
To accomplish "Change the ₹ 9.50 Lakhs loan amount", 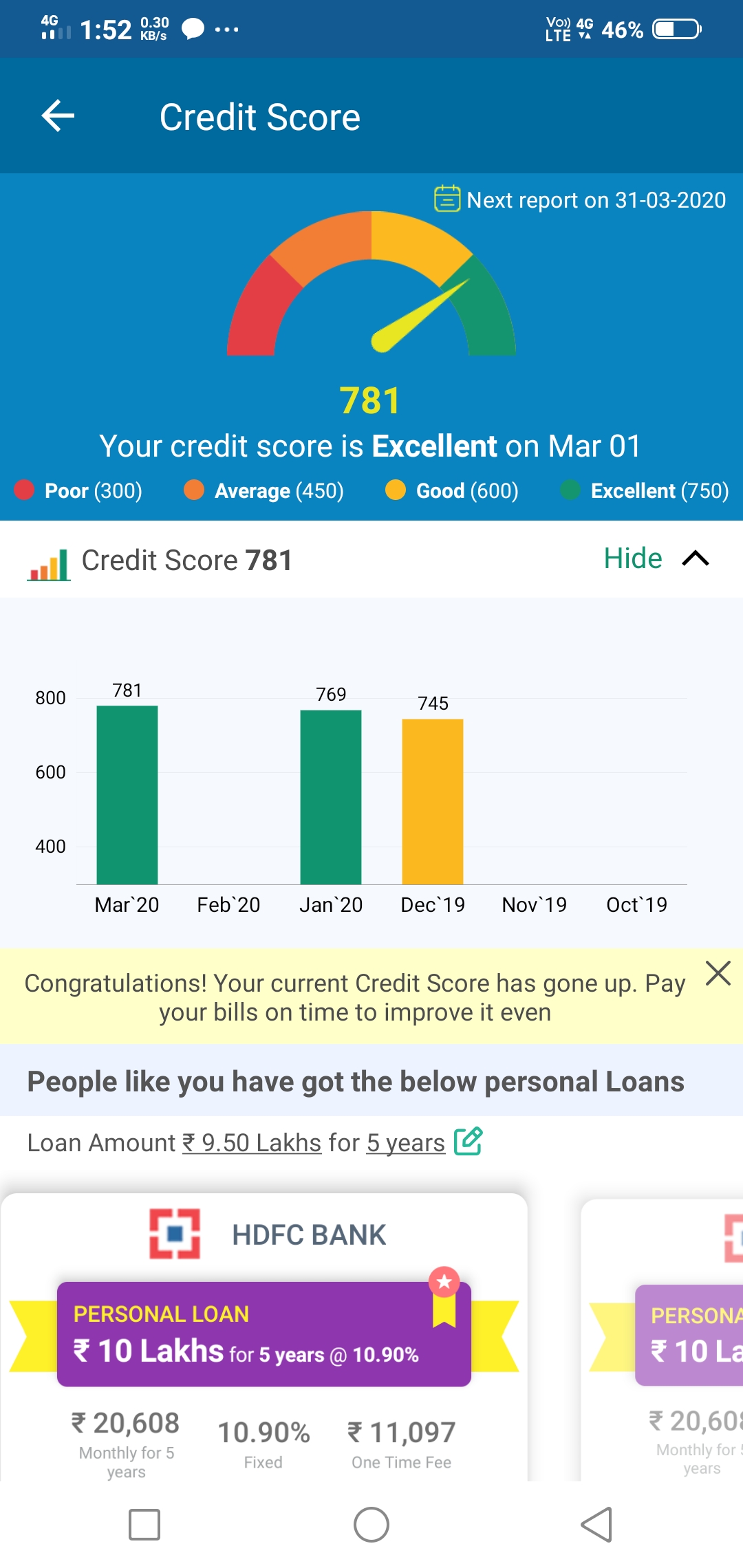I will [x=252, y=1143].
